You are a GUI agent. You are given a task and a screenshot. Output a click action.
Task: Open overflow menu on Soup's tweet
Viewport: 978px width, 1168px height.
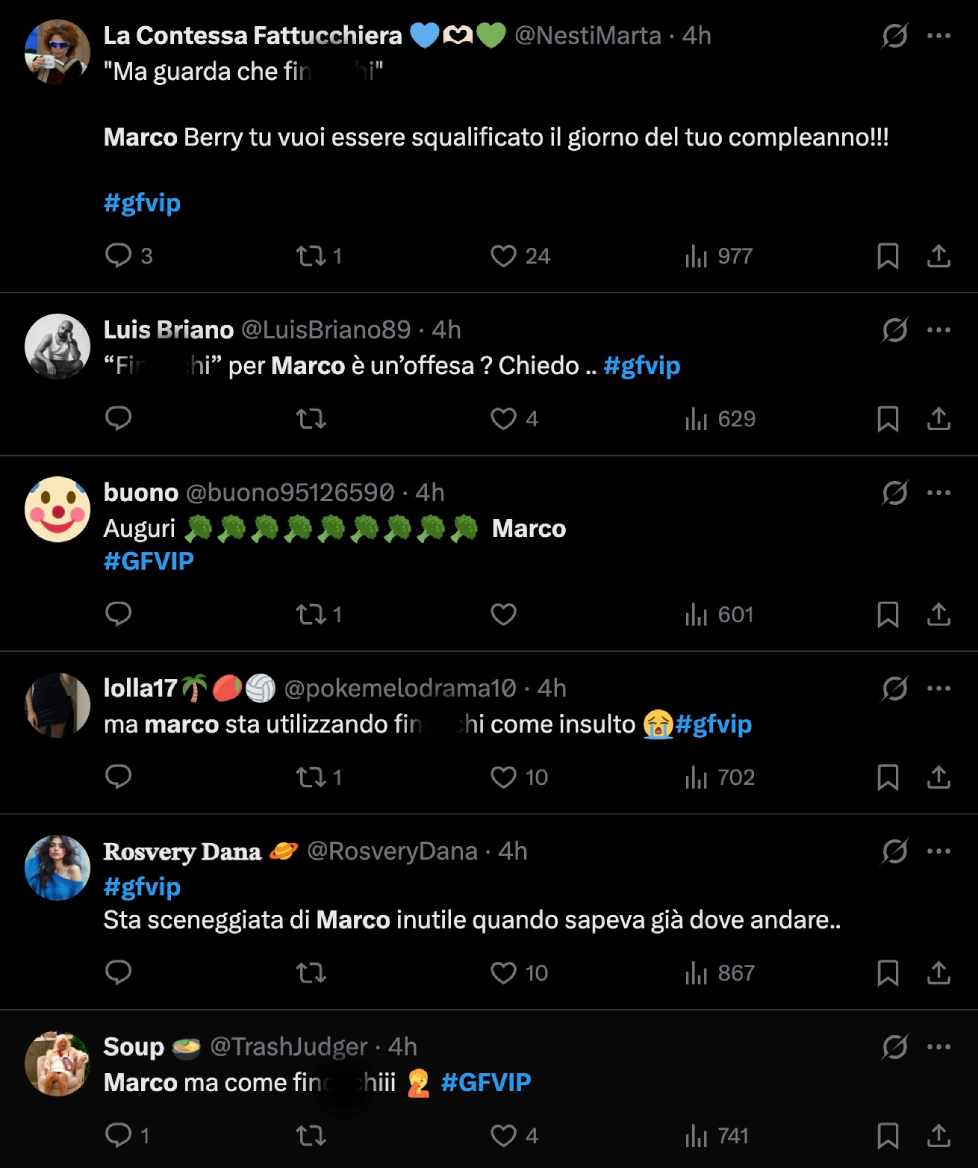point(938,1047)
